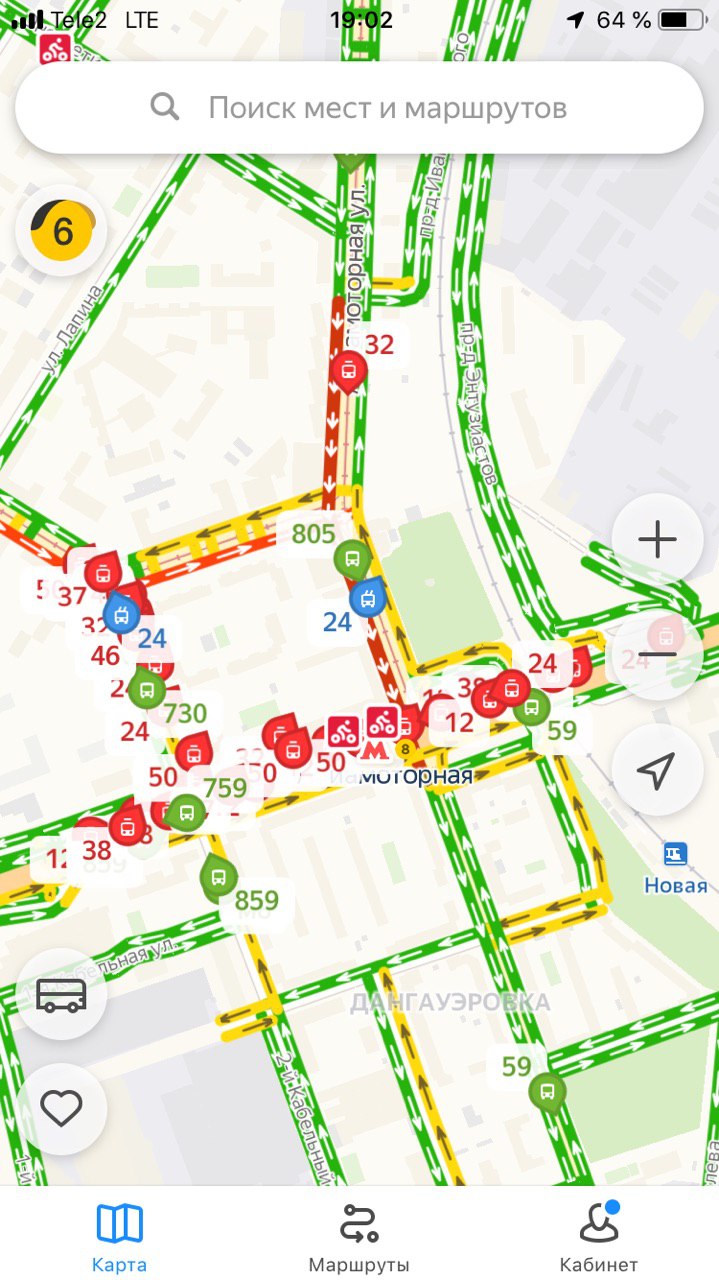
Task: Tap the traffic level 6 indicator
Action: point(62,231)
